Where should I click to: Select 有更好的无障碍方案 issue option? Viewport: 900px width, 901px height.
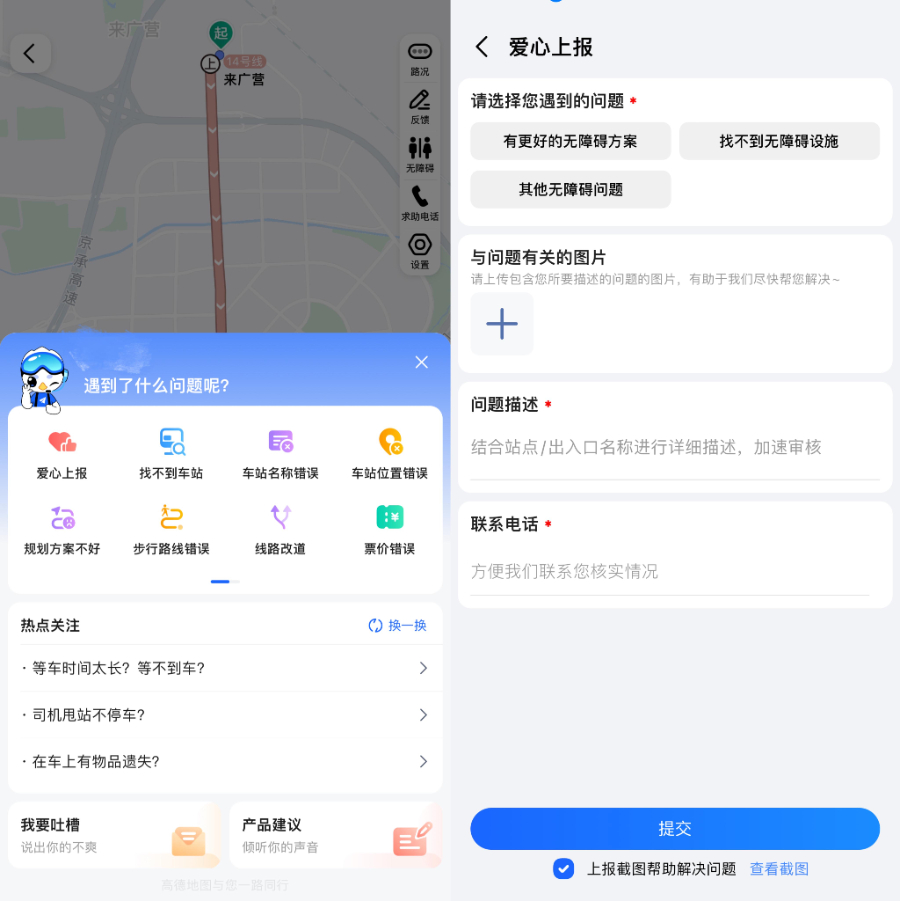(570, 141)
